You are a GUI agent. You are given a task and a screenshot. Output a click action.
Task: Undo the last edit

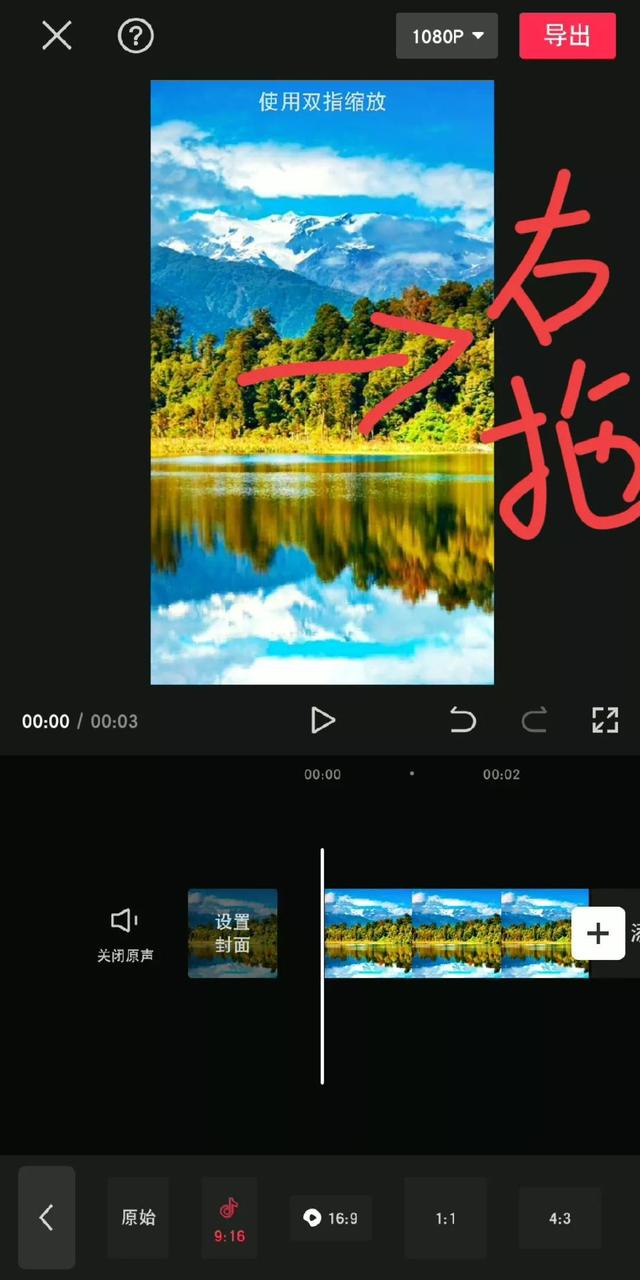click(x=462, y=720)
